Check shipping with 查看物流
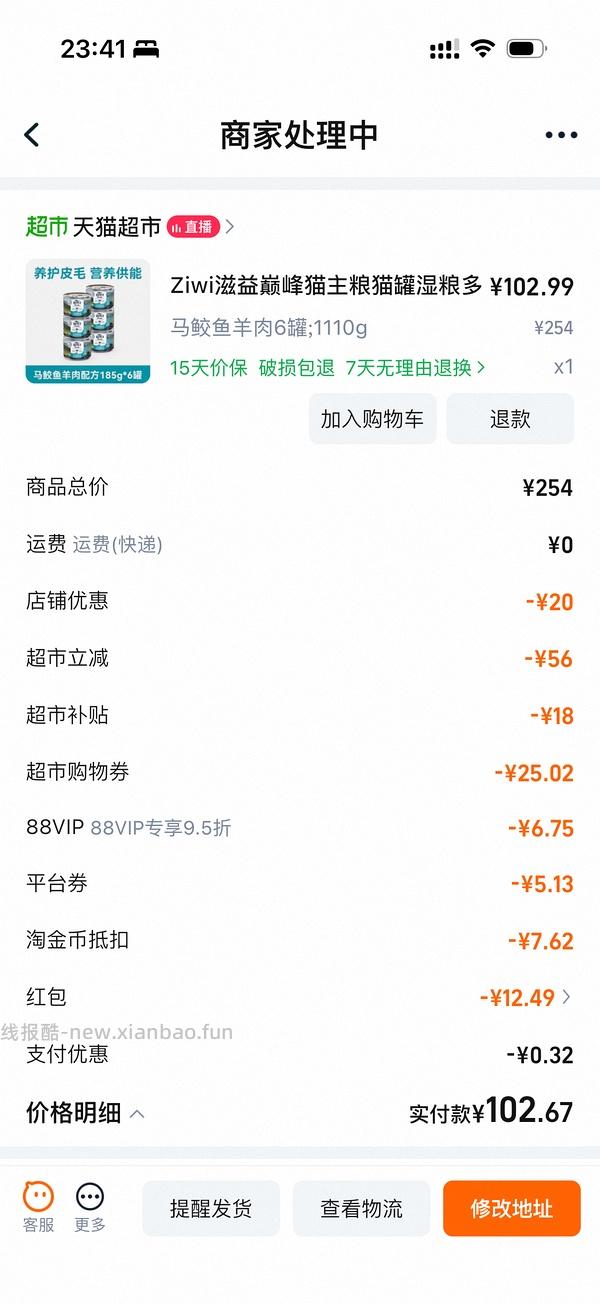The image size is (600, 1304). point(361,1208)
